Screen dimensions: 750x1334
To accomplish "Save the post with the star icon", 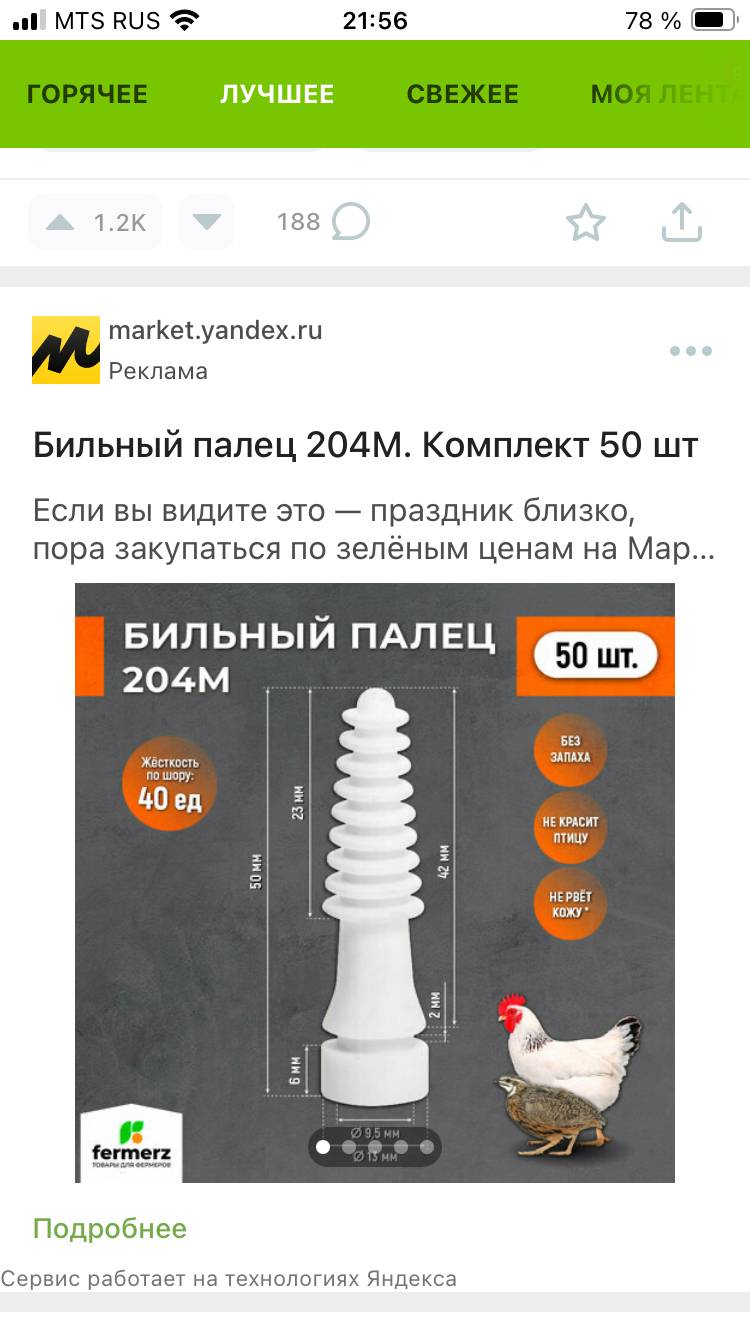I will [x=586, y=222].
